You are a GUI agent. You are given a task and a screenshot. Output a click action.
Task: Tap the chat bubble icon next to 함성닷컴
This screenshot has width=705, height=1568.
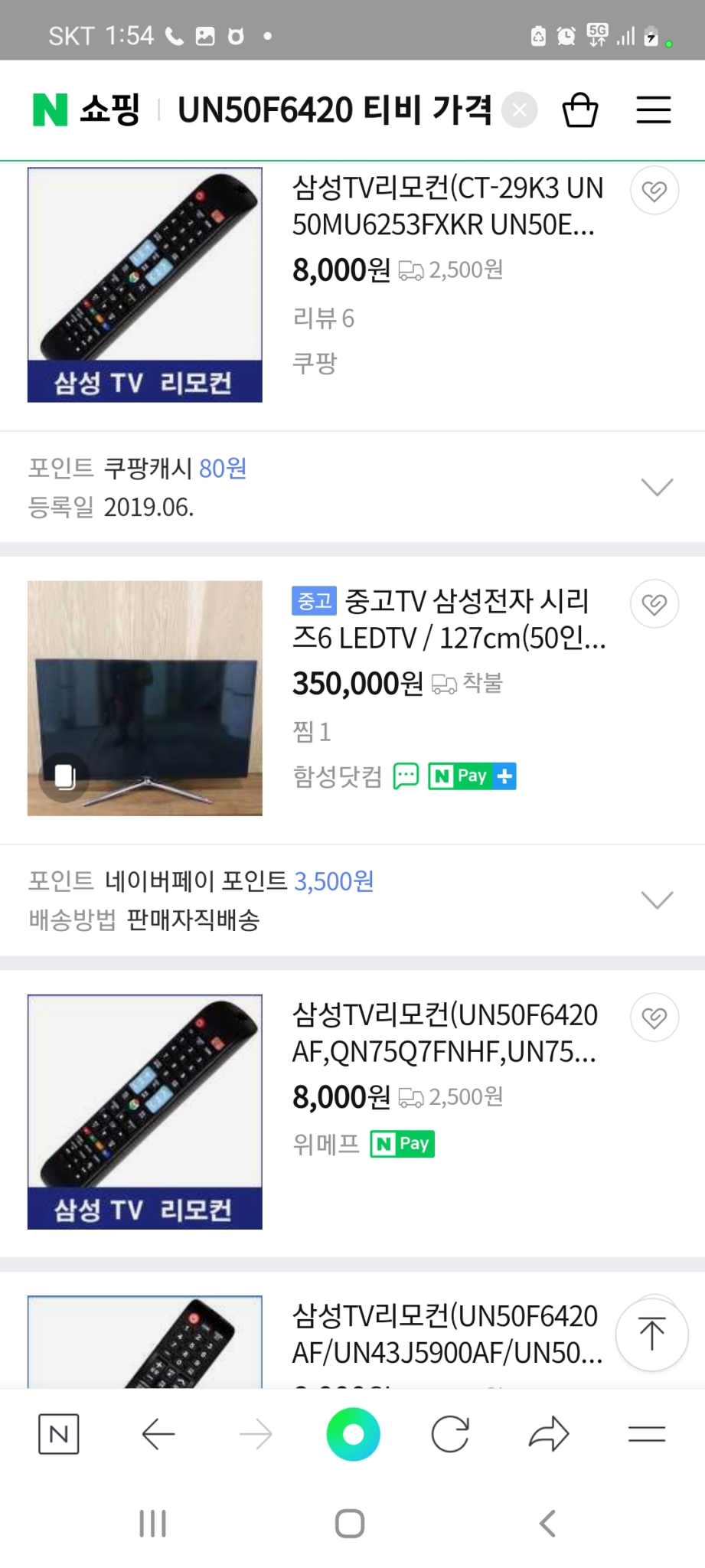(406, 776)
